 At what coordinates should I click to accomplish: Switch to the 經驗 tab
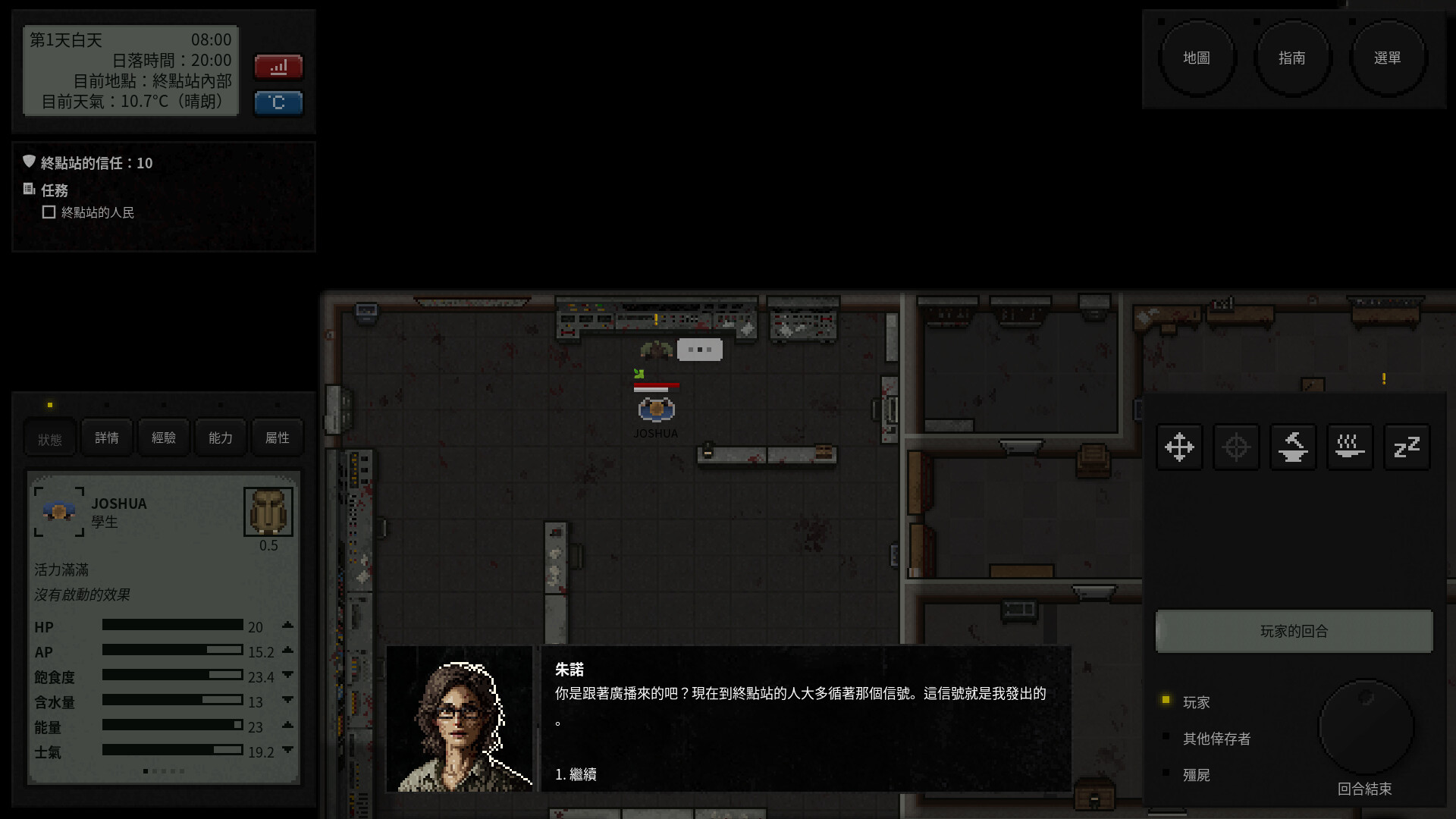pos(164,438)
